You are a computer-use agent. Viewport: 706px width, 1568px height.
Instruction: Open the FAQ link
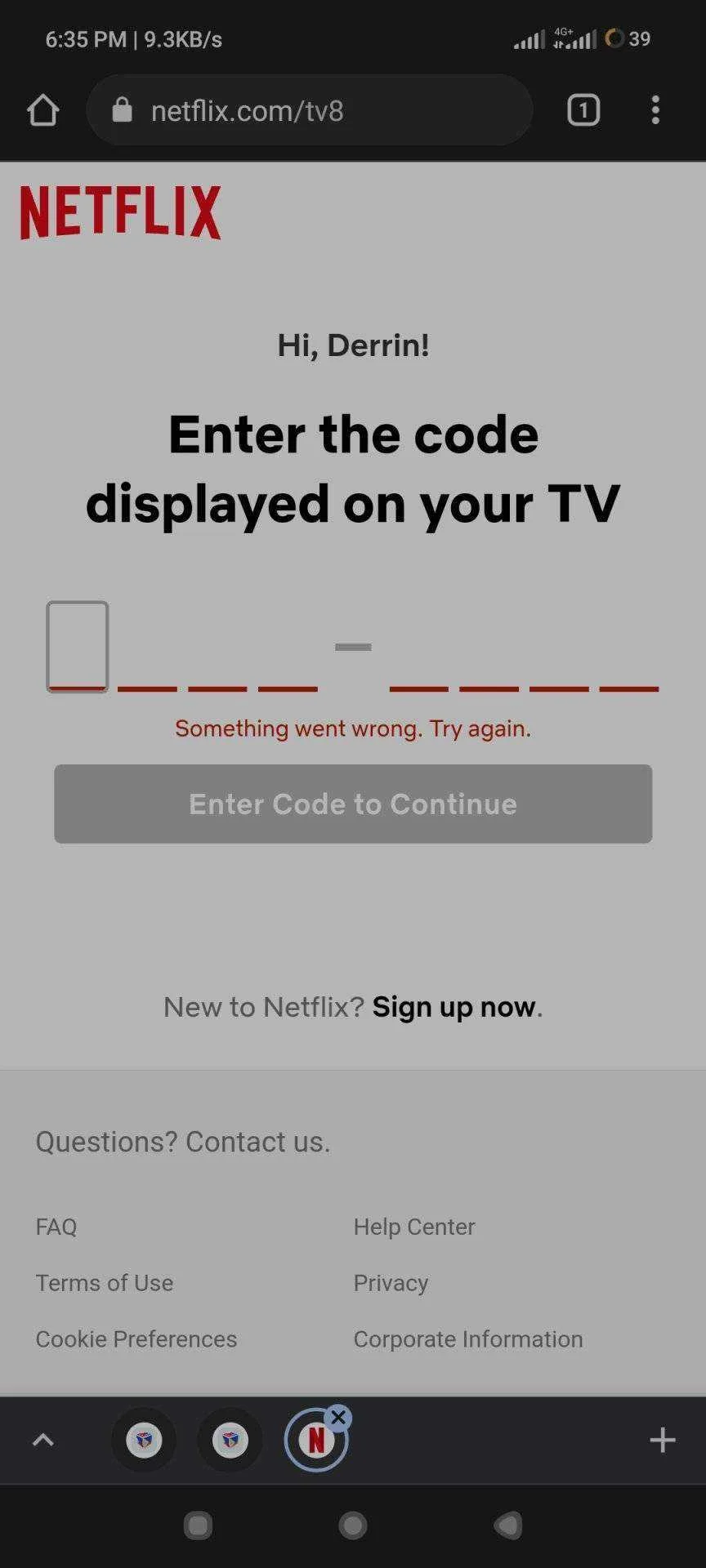56,1227
